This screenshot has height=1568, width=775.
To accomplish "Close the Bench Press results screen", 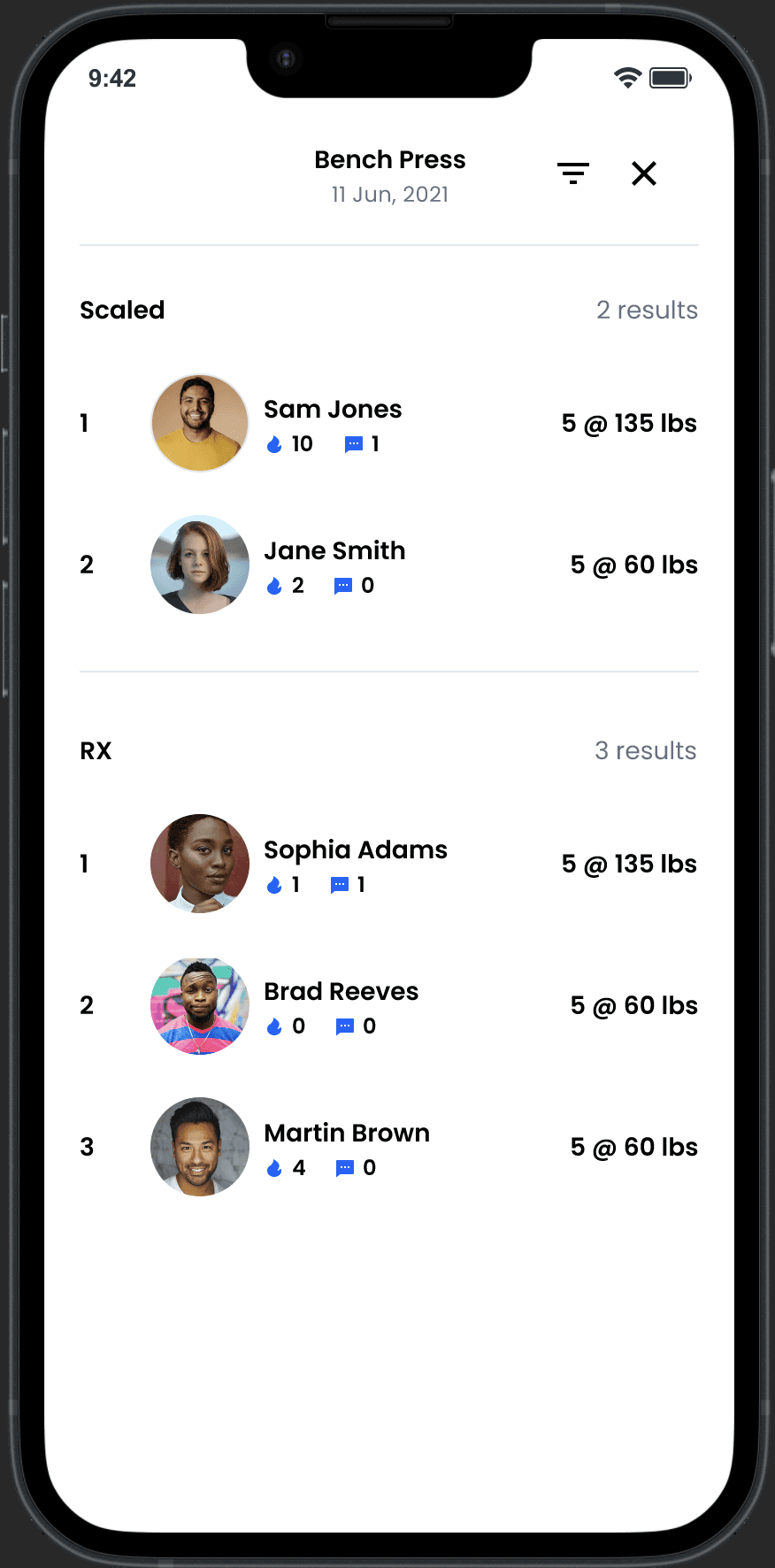I will (644, 173).
